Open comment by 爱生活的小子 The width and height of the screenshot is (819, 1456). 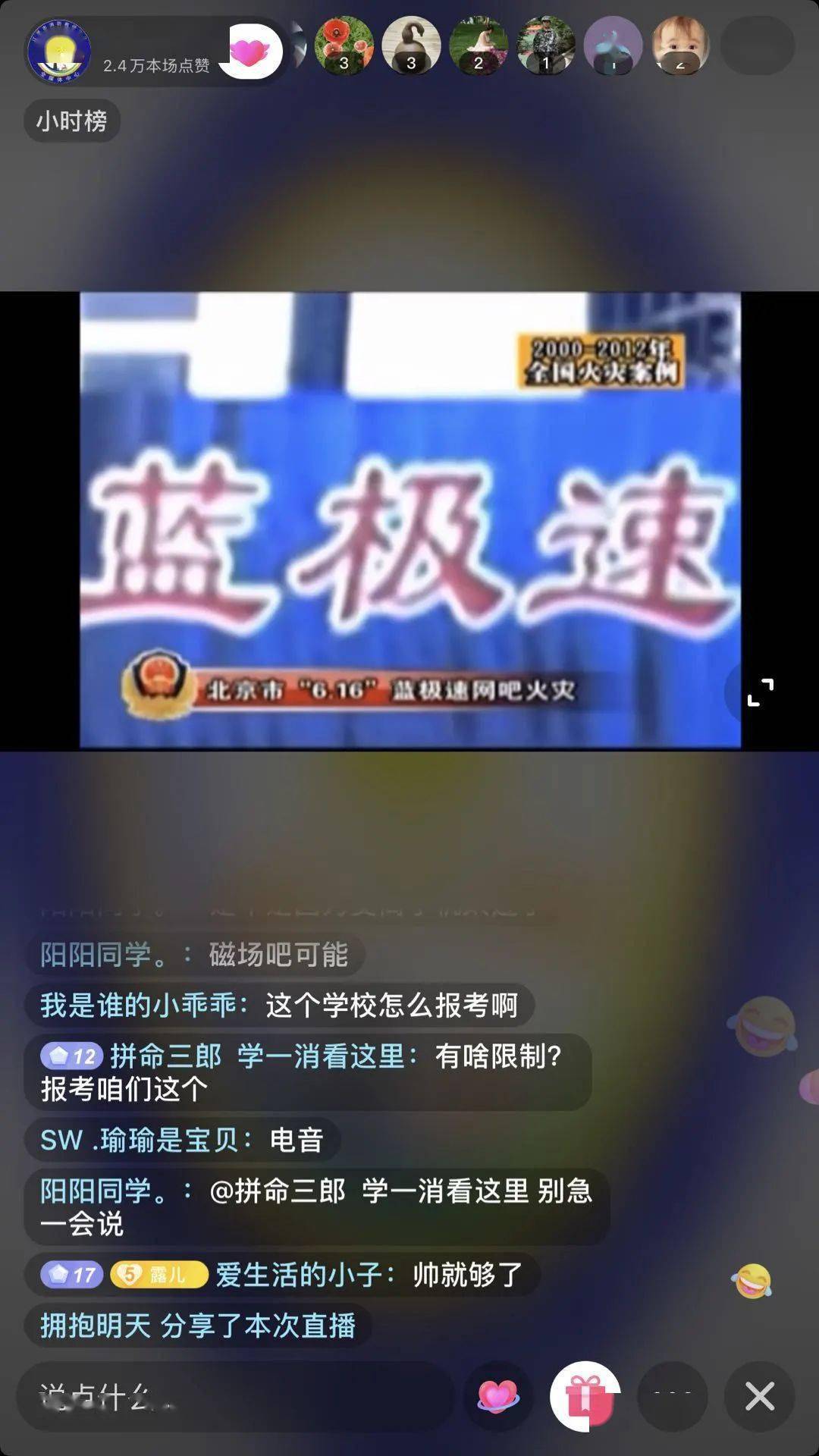pos(282,1275)
